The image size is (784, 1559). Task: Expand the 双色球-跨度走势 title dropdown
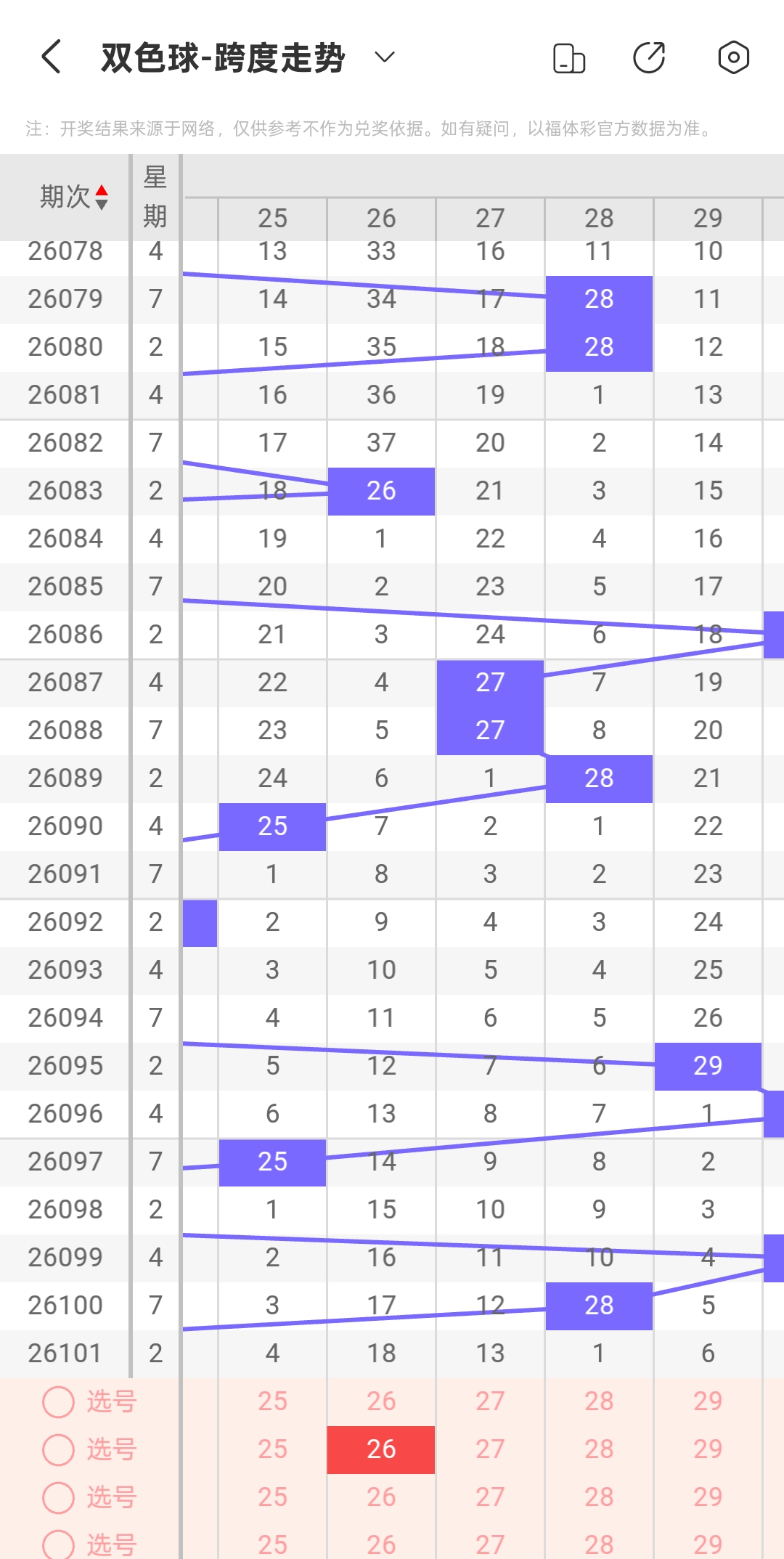[x=384, y=57]
